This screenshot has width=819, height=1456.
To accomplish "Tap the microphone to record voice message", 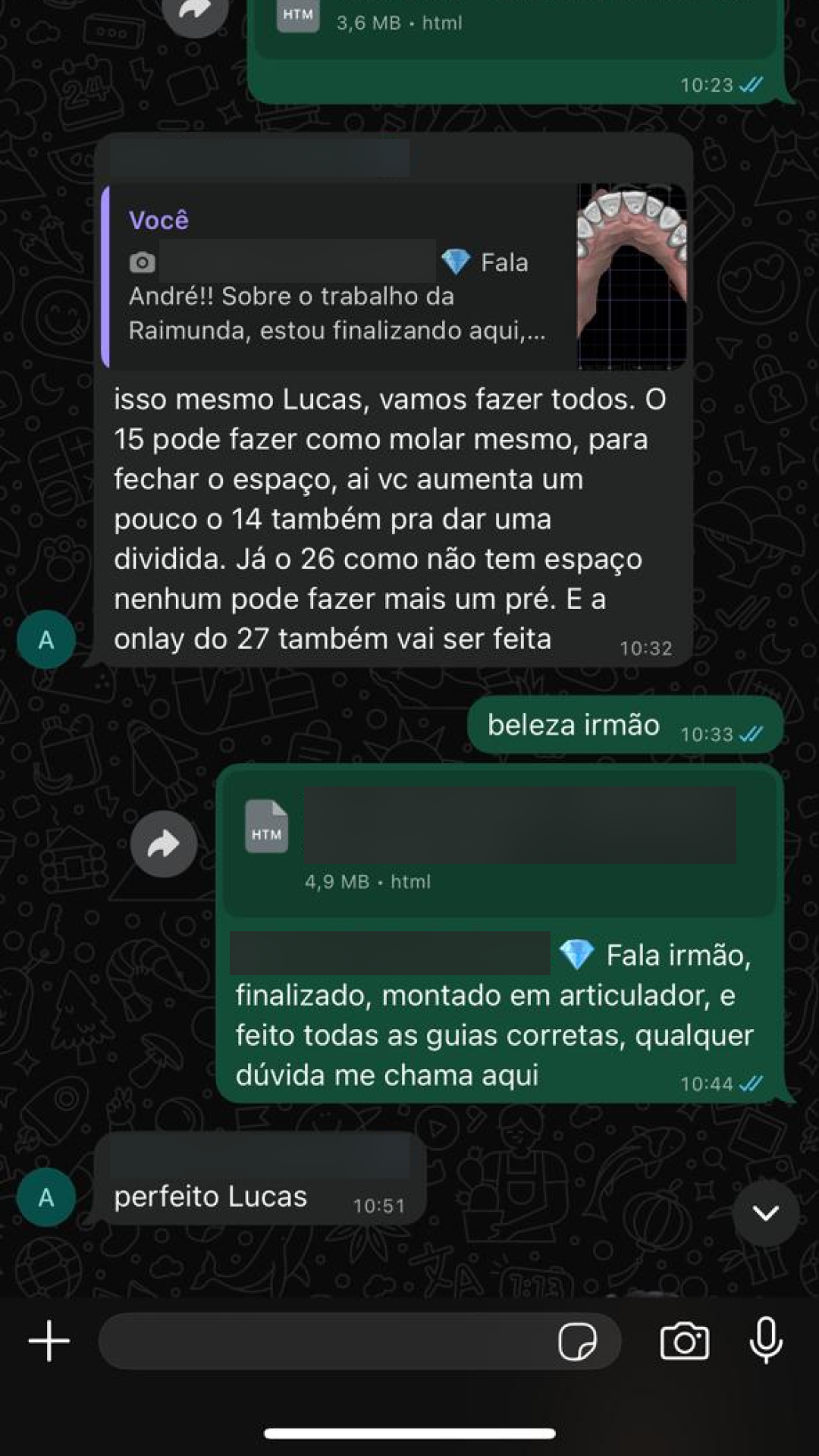I will pyautogui.click(x=766, y=1341).
